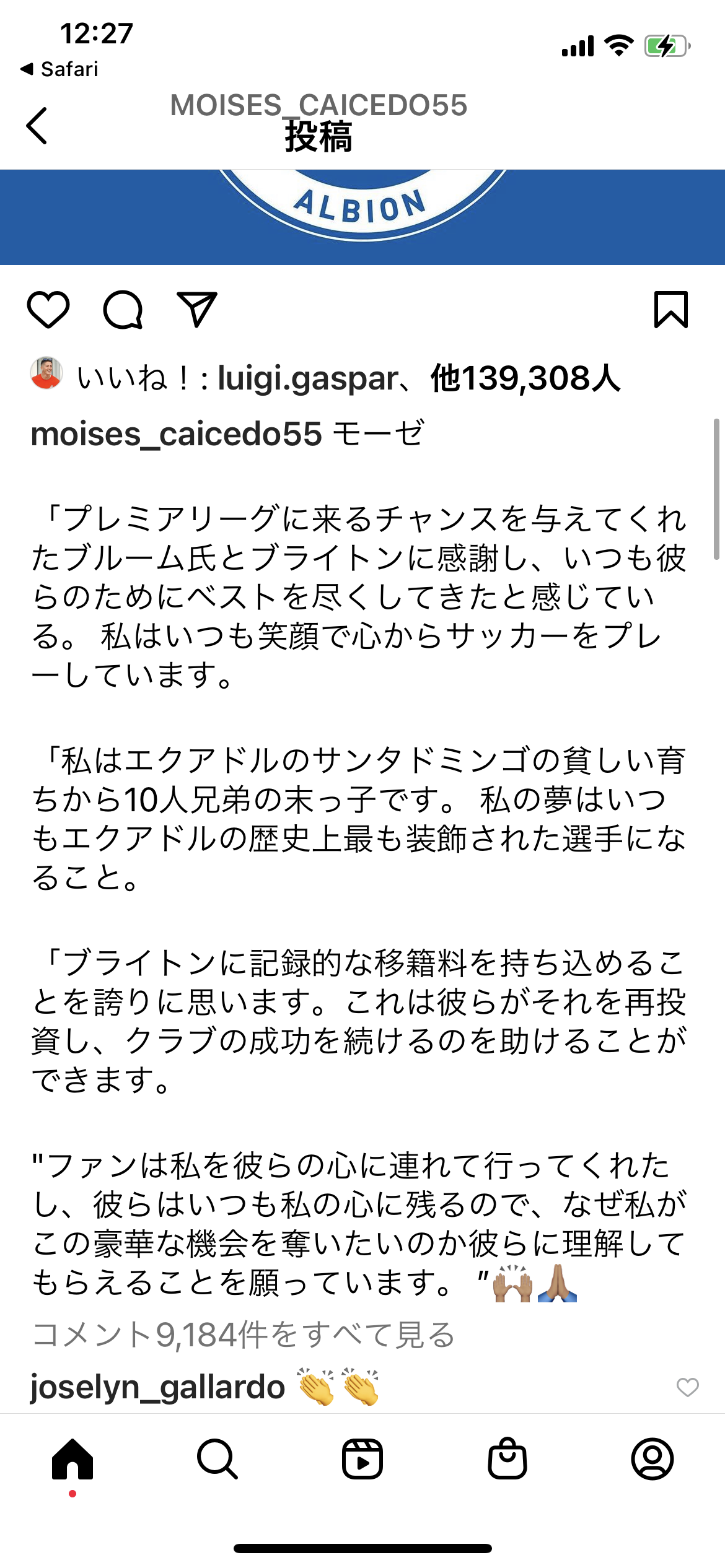Switch to the Home tab

(72, 1459)
